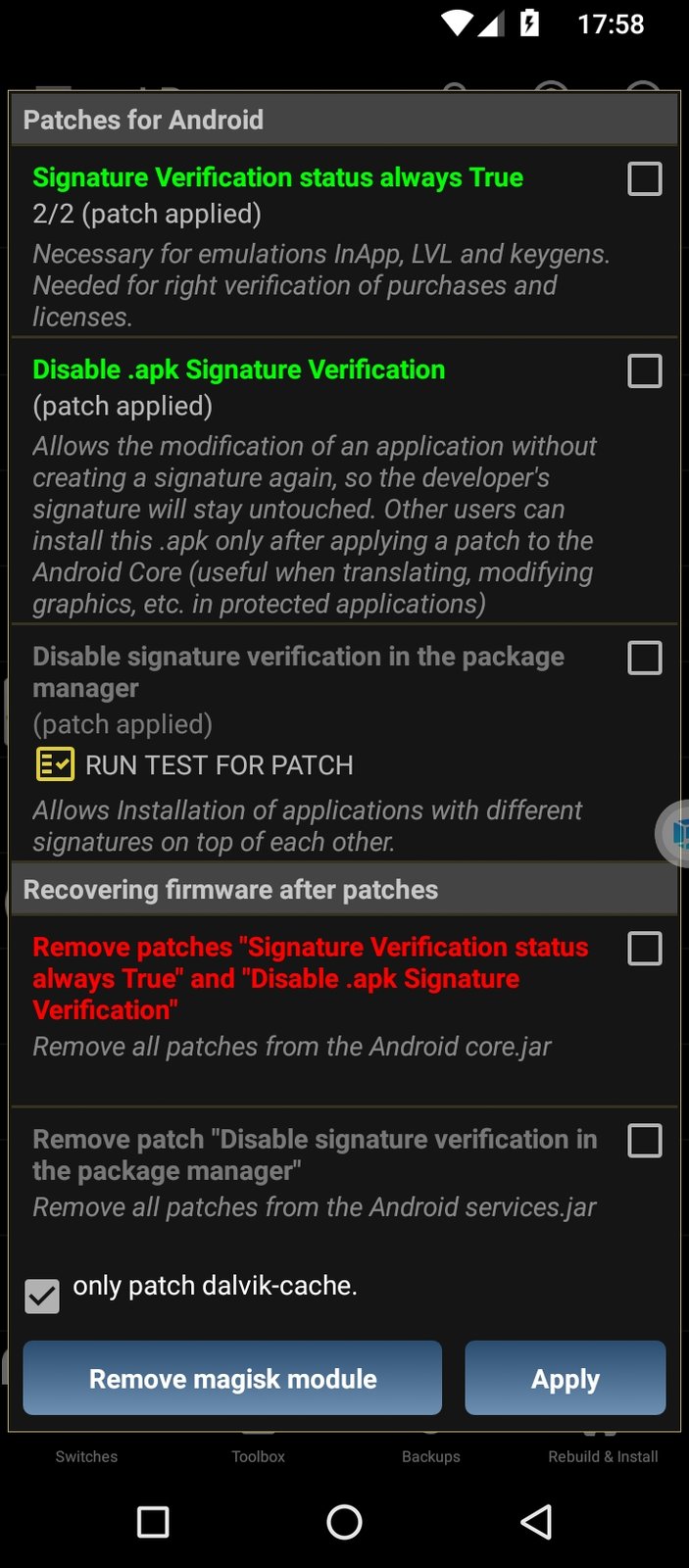This screenshot has width=689, height=1568.
Task: Tick the Disable .apk Signature Verification checkbox
Action: click(644, 371)
